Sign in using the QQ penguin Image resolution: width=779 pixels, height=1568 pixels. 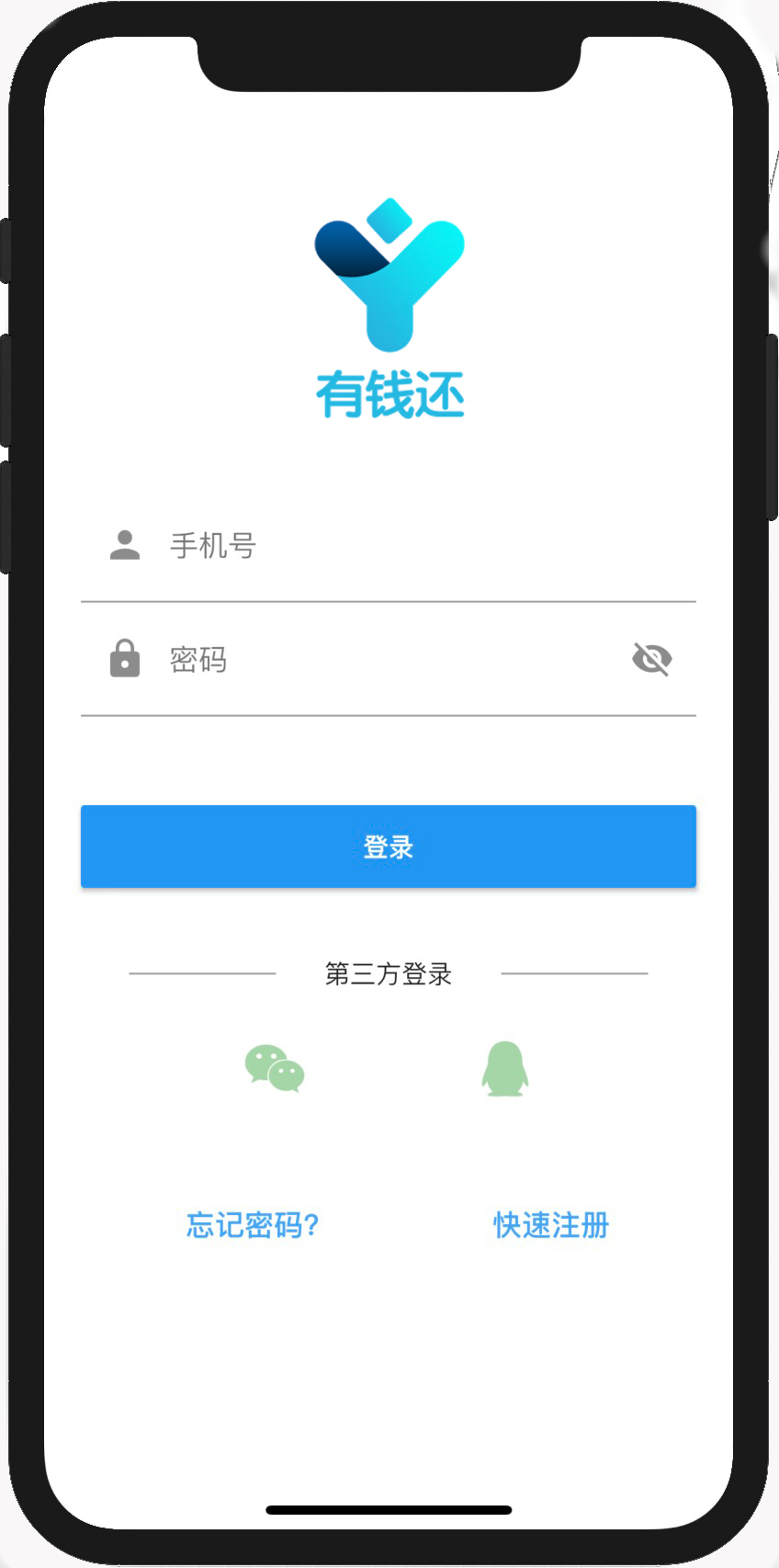505,1069
